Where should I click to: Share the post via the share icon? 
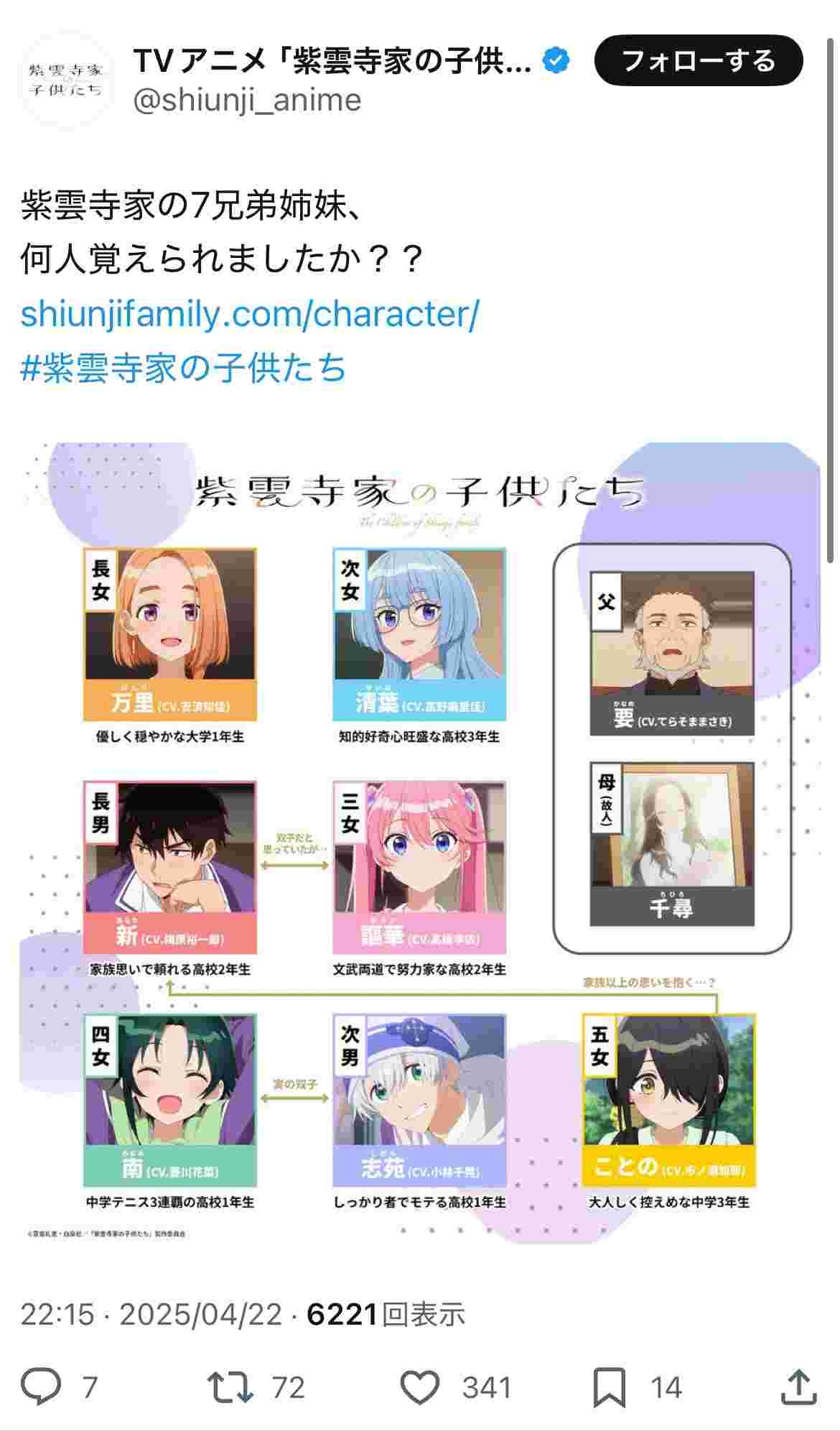(798, 1387)
